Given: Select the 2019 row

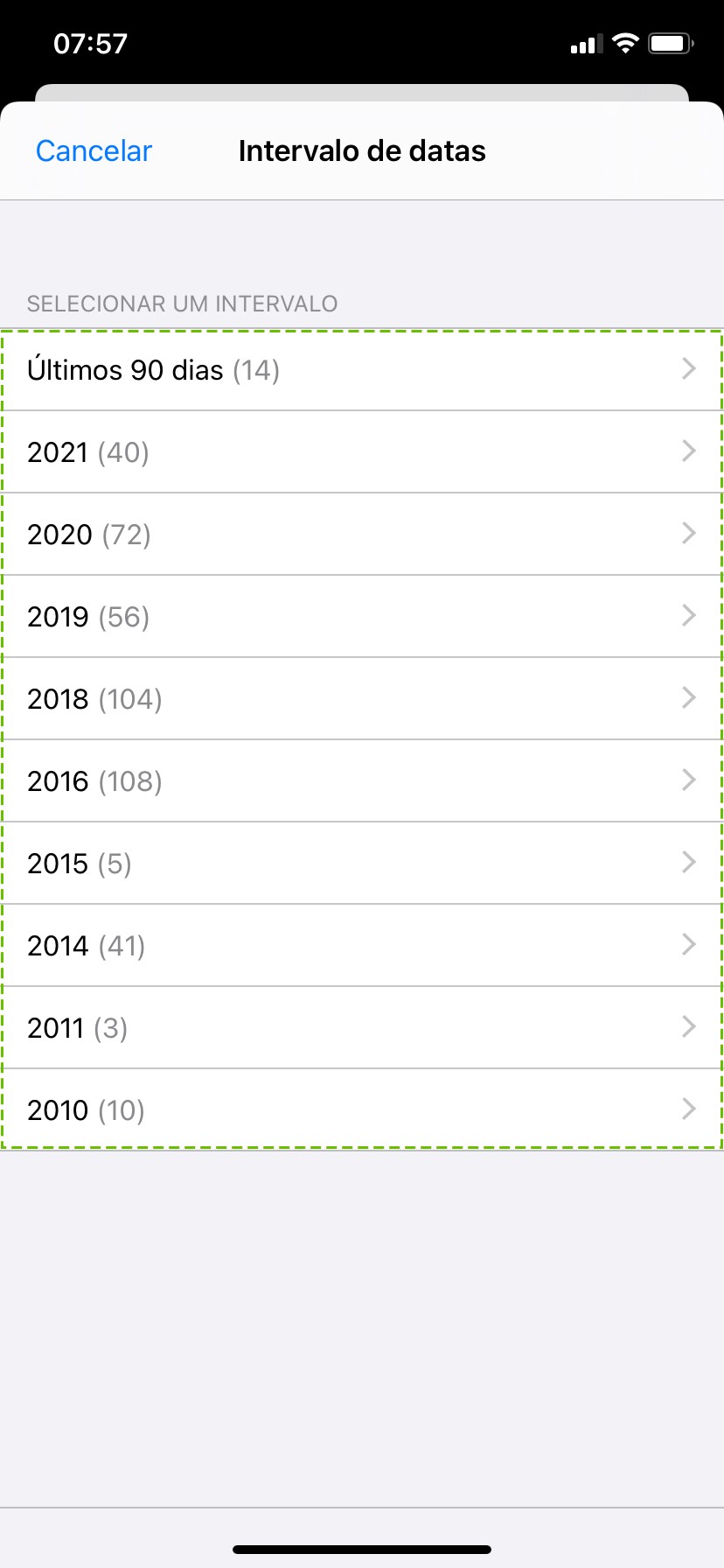Looking at the screenshot, I should click(x=362, y=617).
